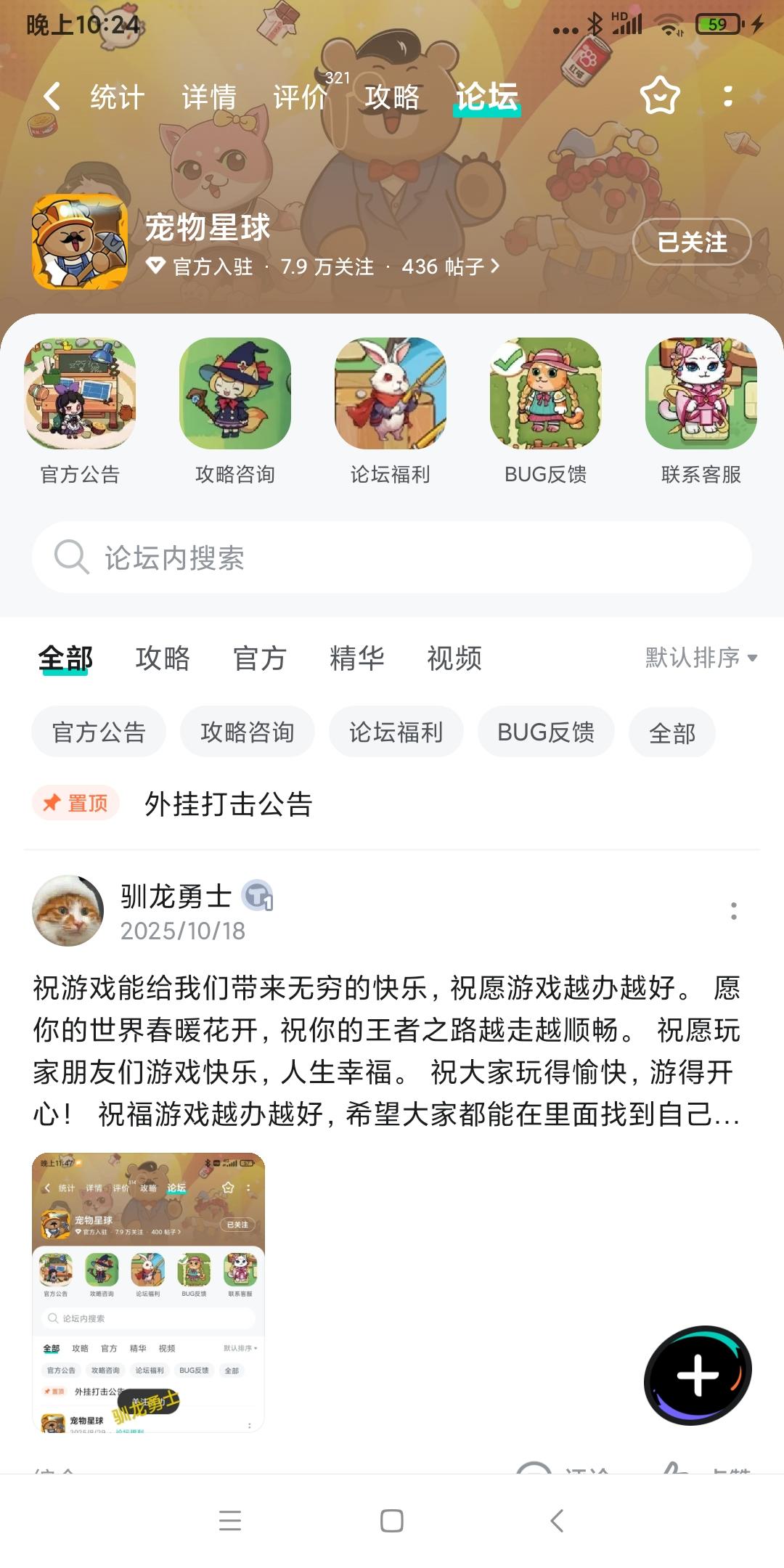Open the 官方公告 section icon
The width and height of the screenshot is (784, 1568).
point(81,394)
